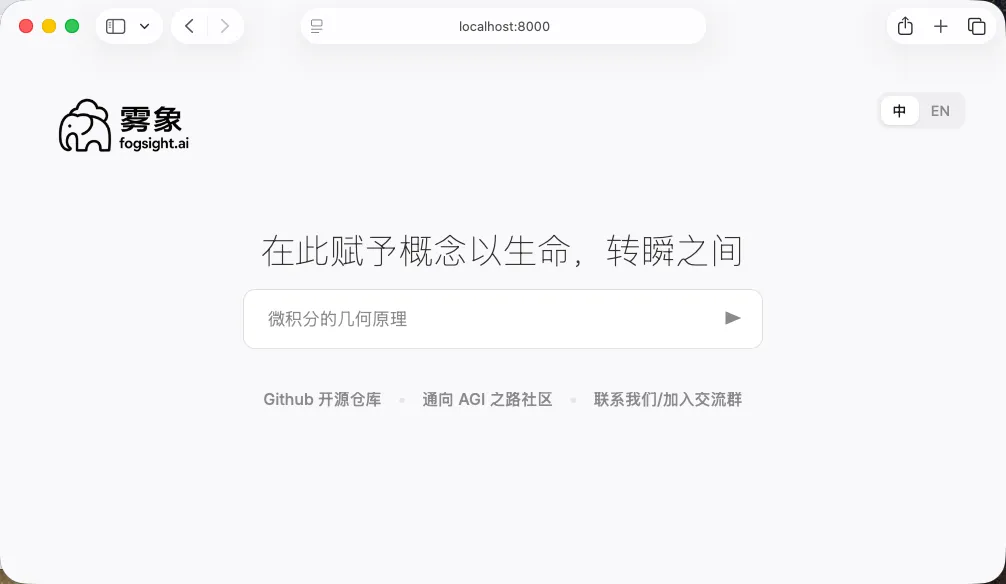Expand the sidebar dropdown chevron

tap(145, 26)
